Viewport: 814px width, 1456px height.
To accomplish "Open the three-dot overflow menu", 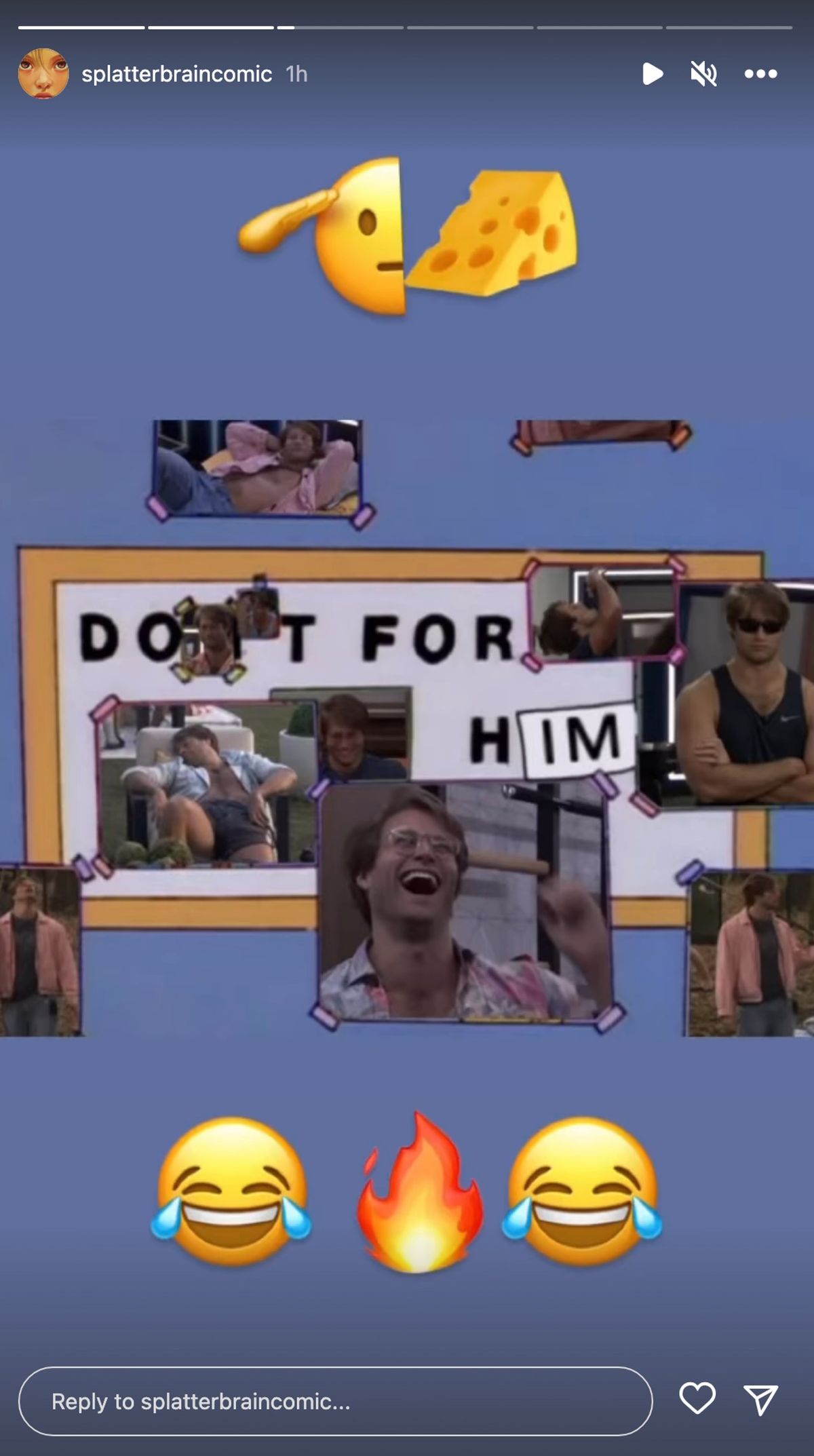I will [760, 73].
